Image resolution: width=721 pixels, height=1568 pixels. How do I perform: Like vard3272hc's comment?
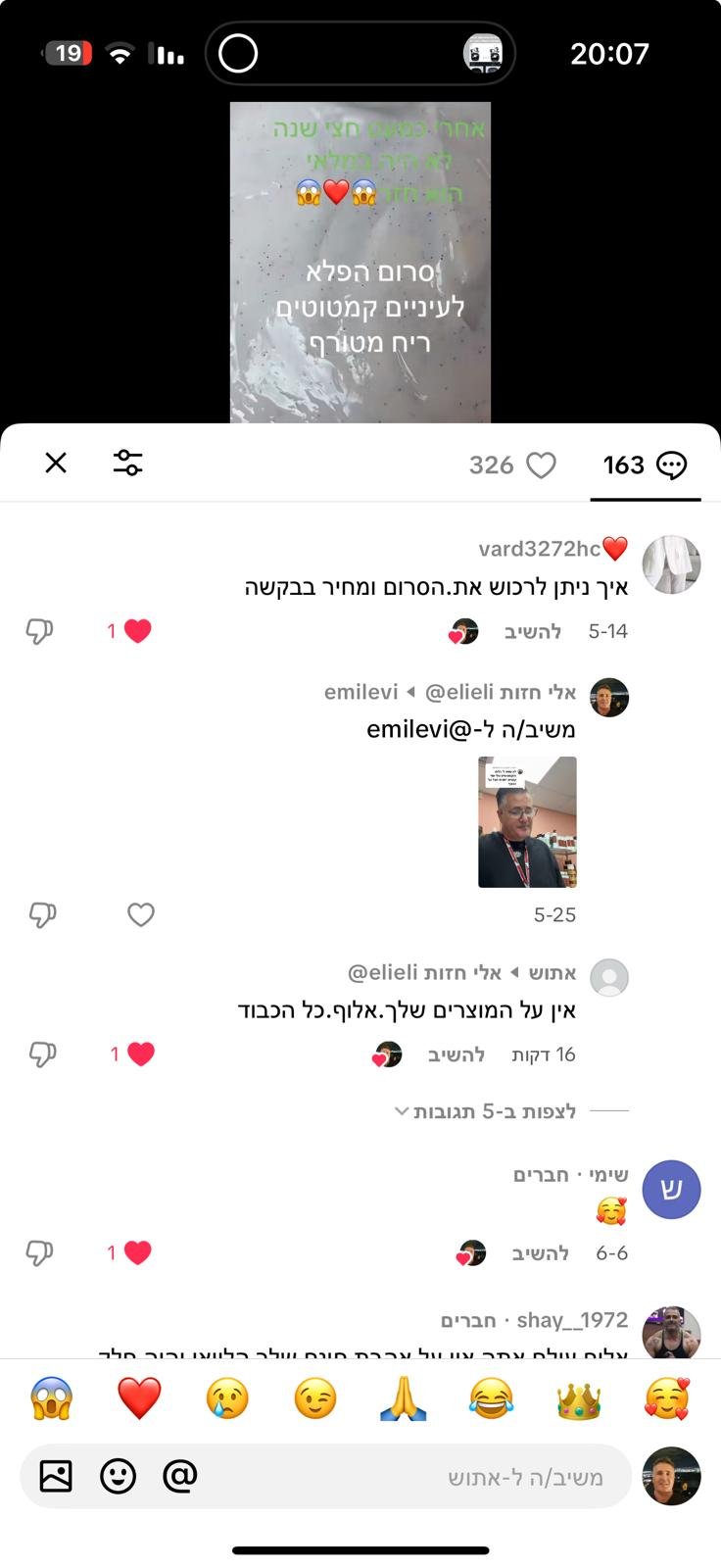tap(138, 631)
